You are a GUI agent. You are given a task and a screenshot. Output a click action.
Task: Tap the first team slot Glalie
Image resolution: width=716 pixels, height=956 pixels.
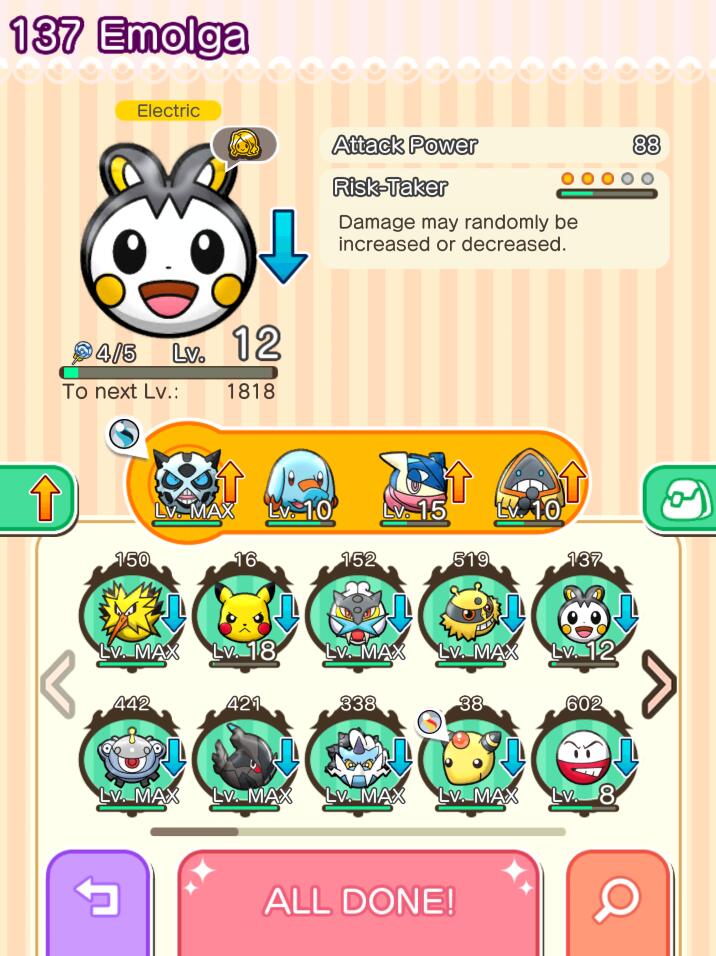(x=186, y=482)
